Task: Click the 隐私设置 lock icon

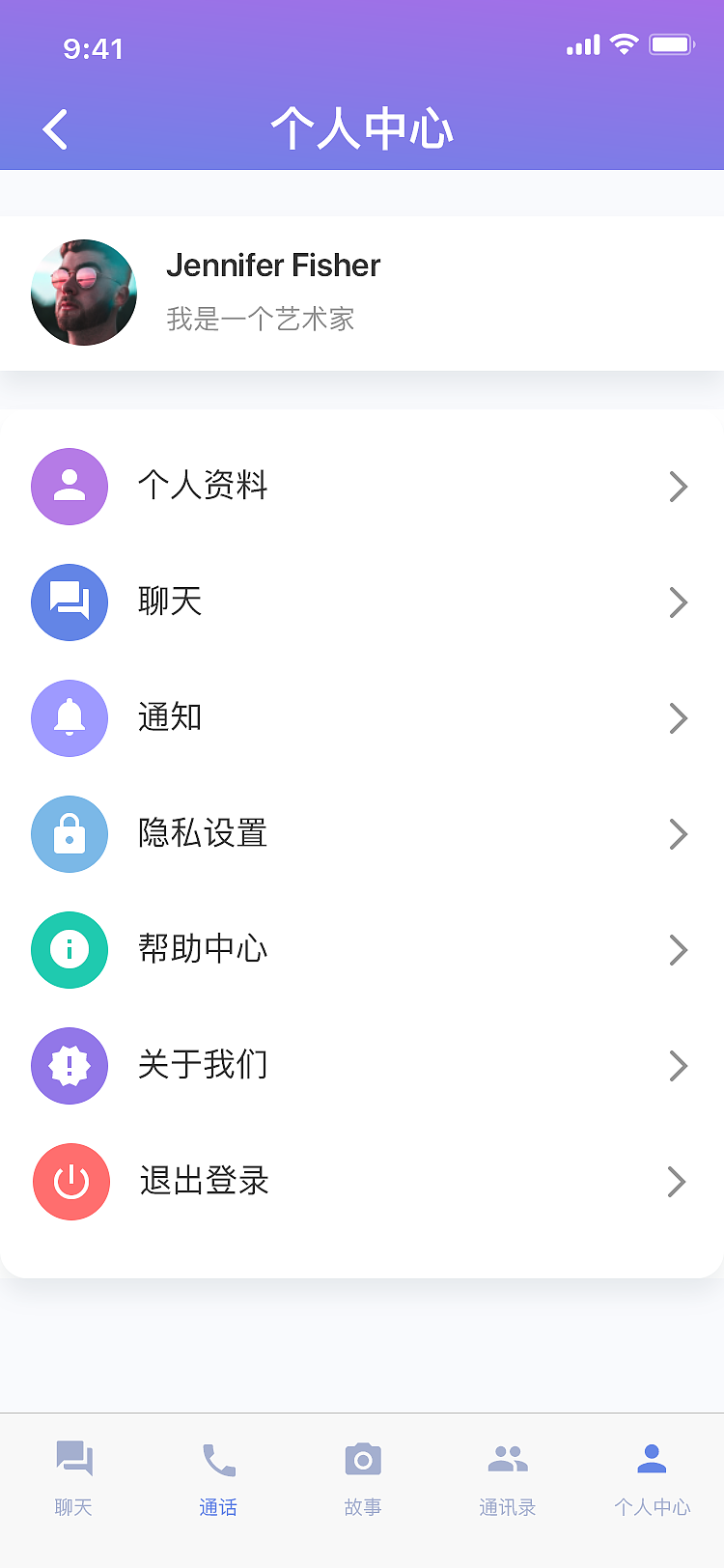Action: [70, 834]
